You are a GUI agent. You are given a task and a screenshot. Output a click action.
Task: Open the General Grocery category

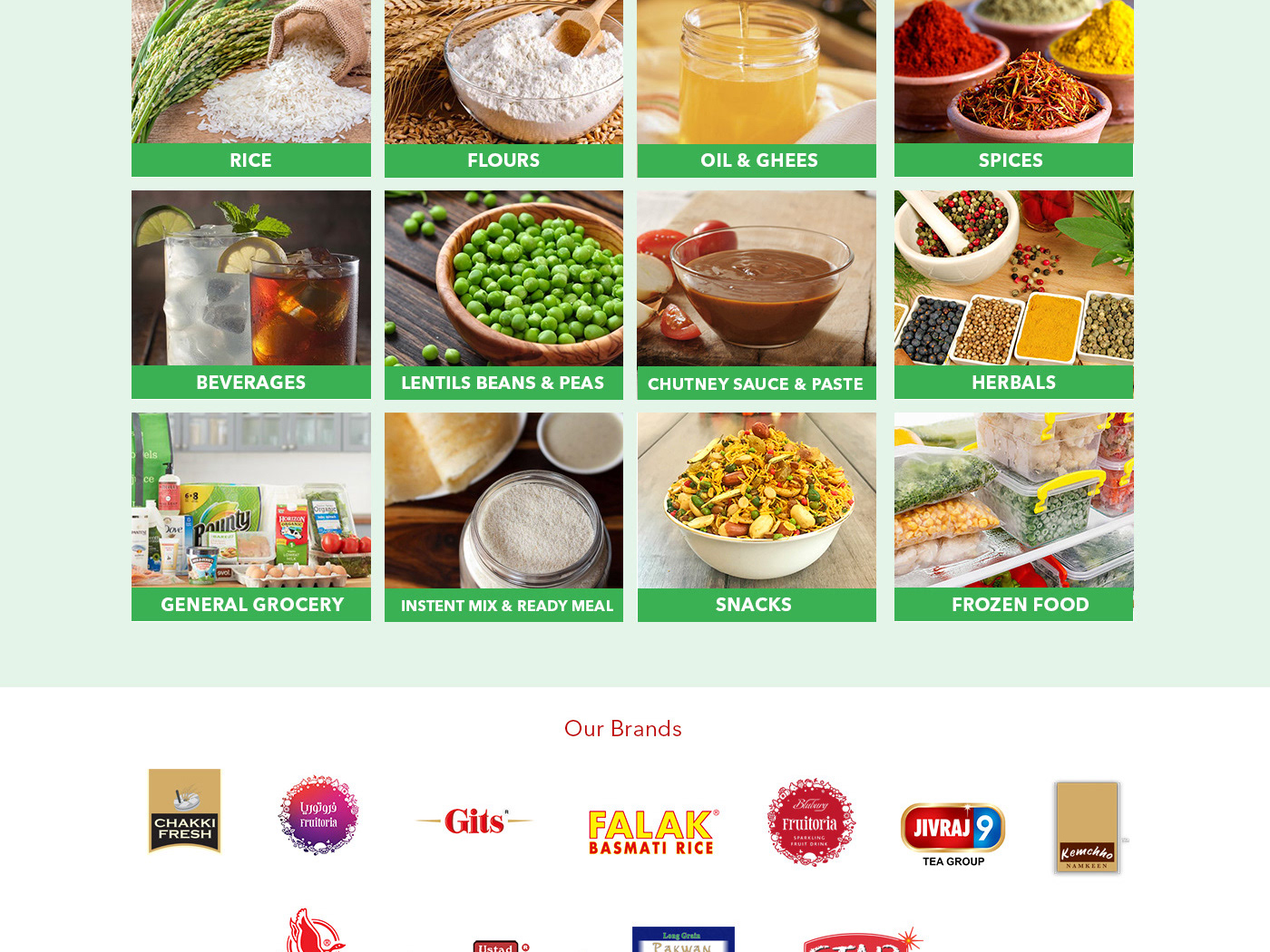[250, 516]
